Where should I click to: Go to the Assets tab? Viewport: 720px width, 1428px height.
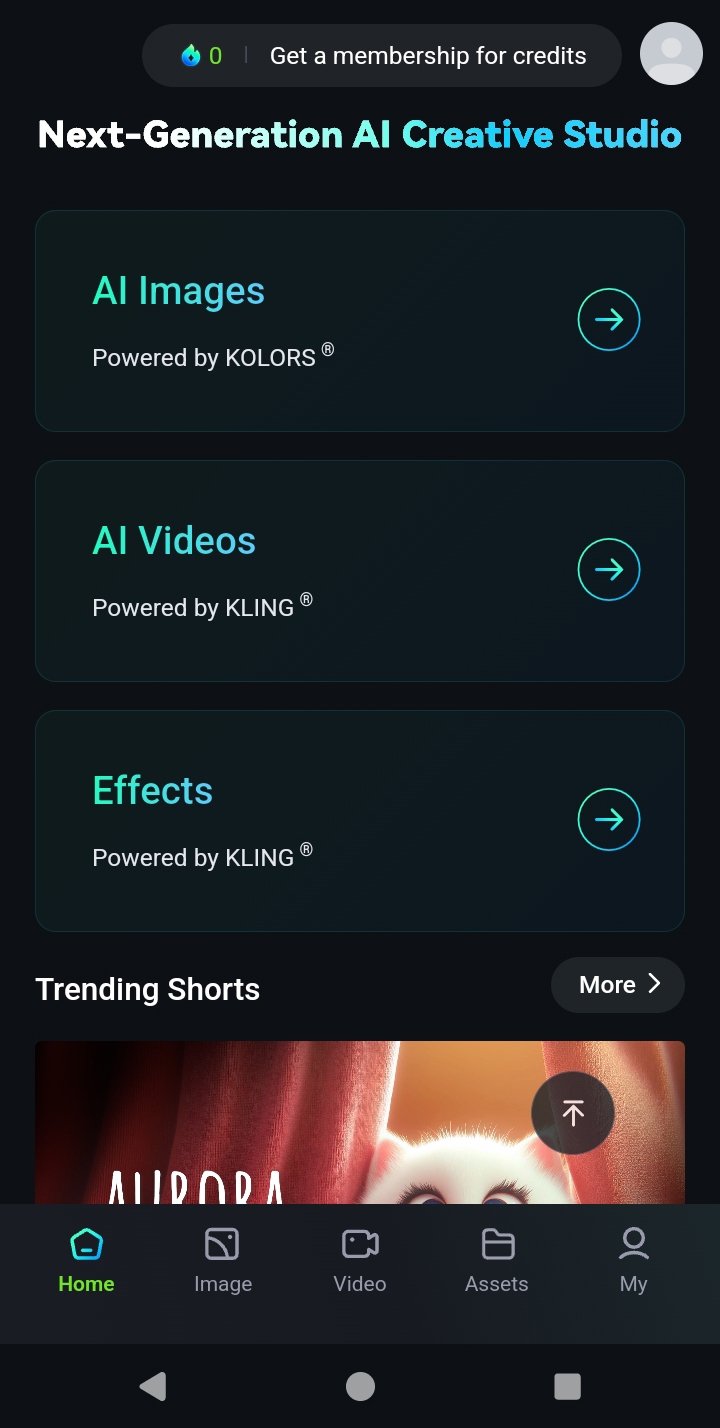pyautogui.click(x=497, y=1262)
